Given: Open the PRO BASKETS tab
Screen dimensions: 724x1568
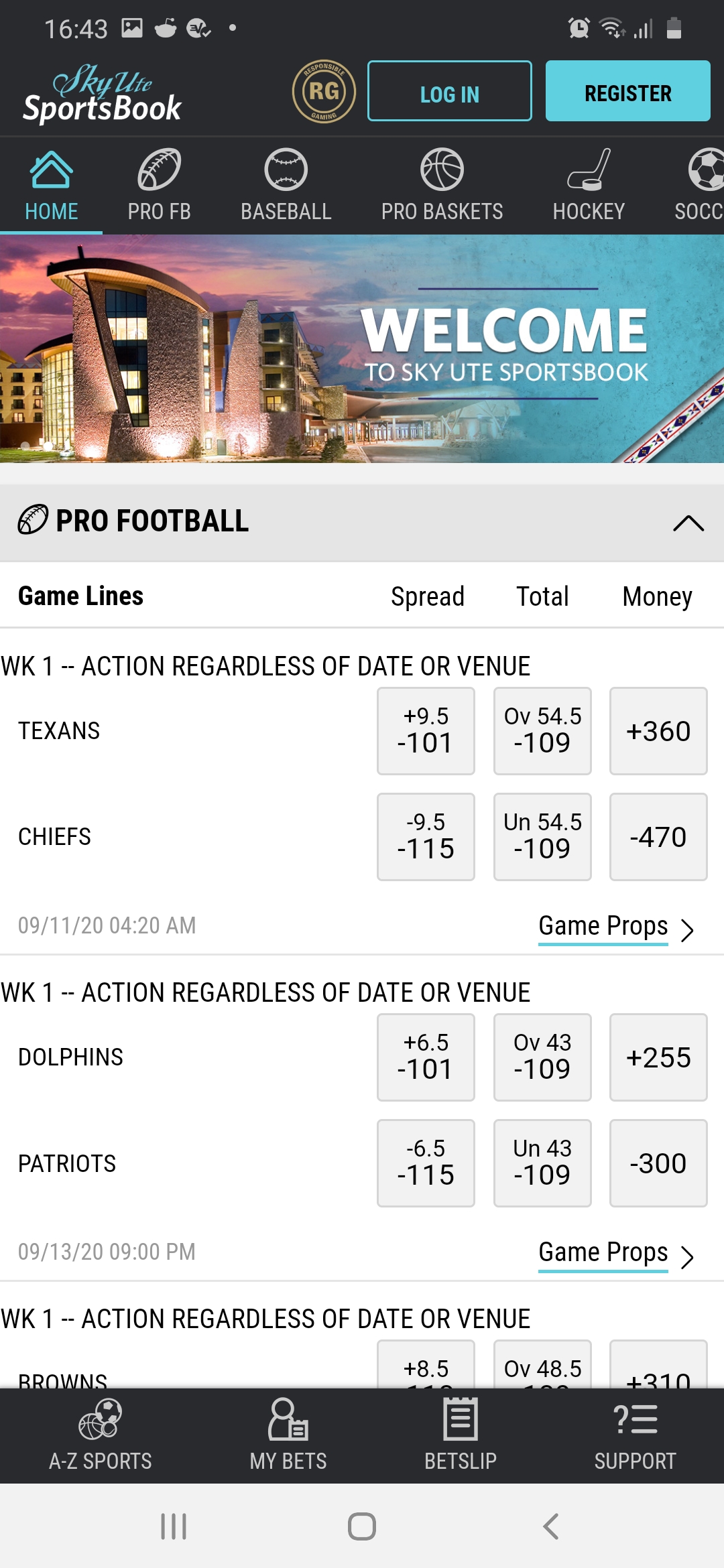Looking at the screenshot, I should (x=442, y=186).
